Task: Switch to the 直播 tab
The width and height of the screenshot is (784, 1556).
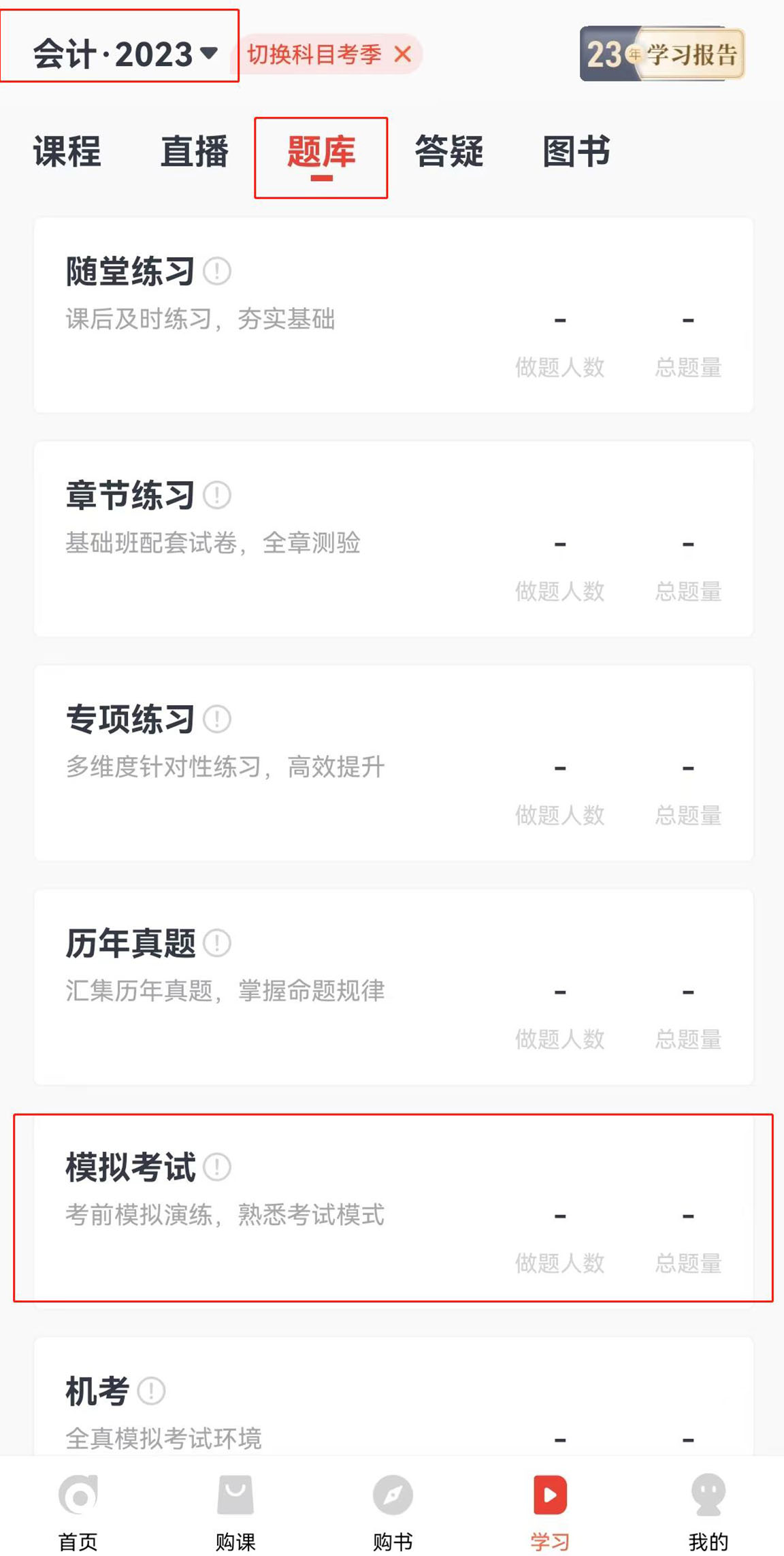Action: (194, 151)
